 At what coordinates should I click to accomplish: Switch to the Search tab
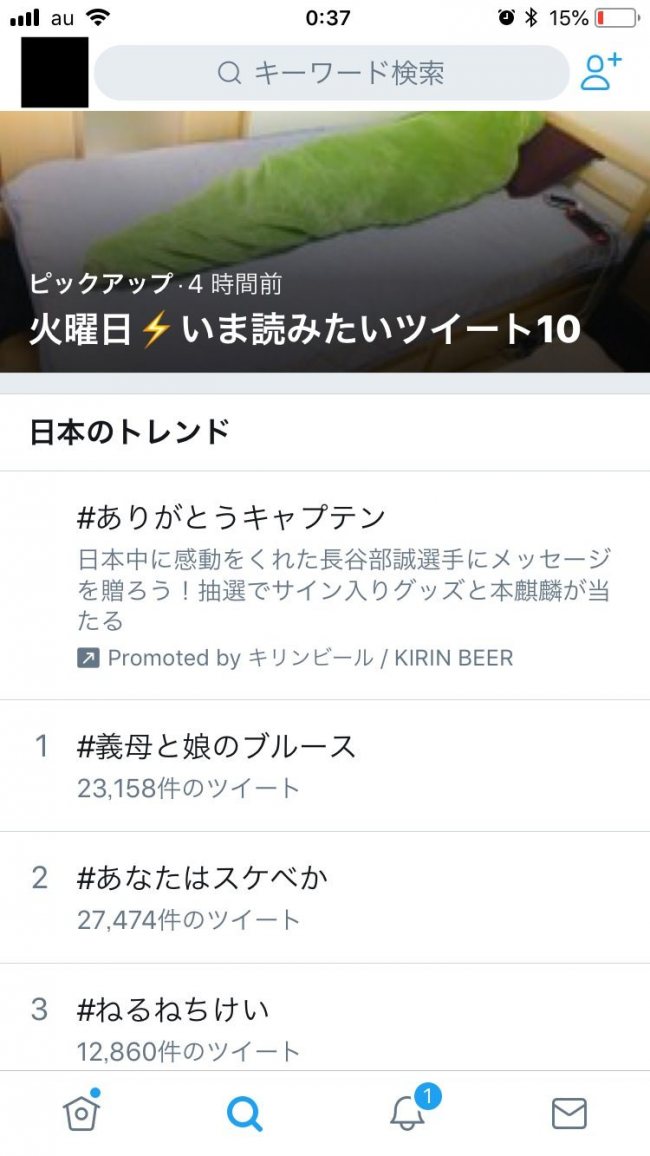(x=244, y=1113)
